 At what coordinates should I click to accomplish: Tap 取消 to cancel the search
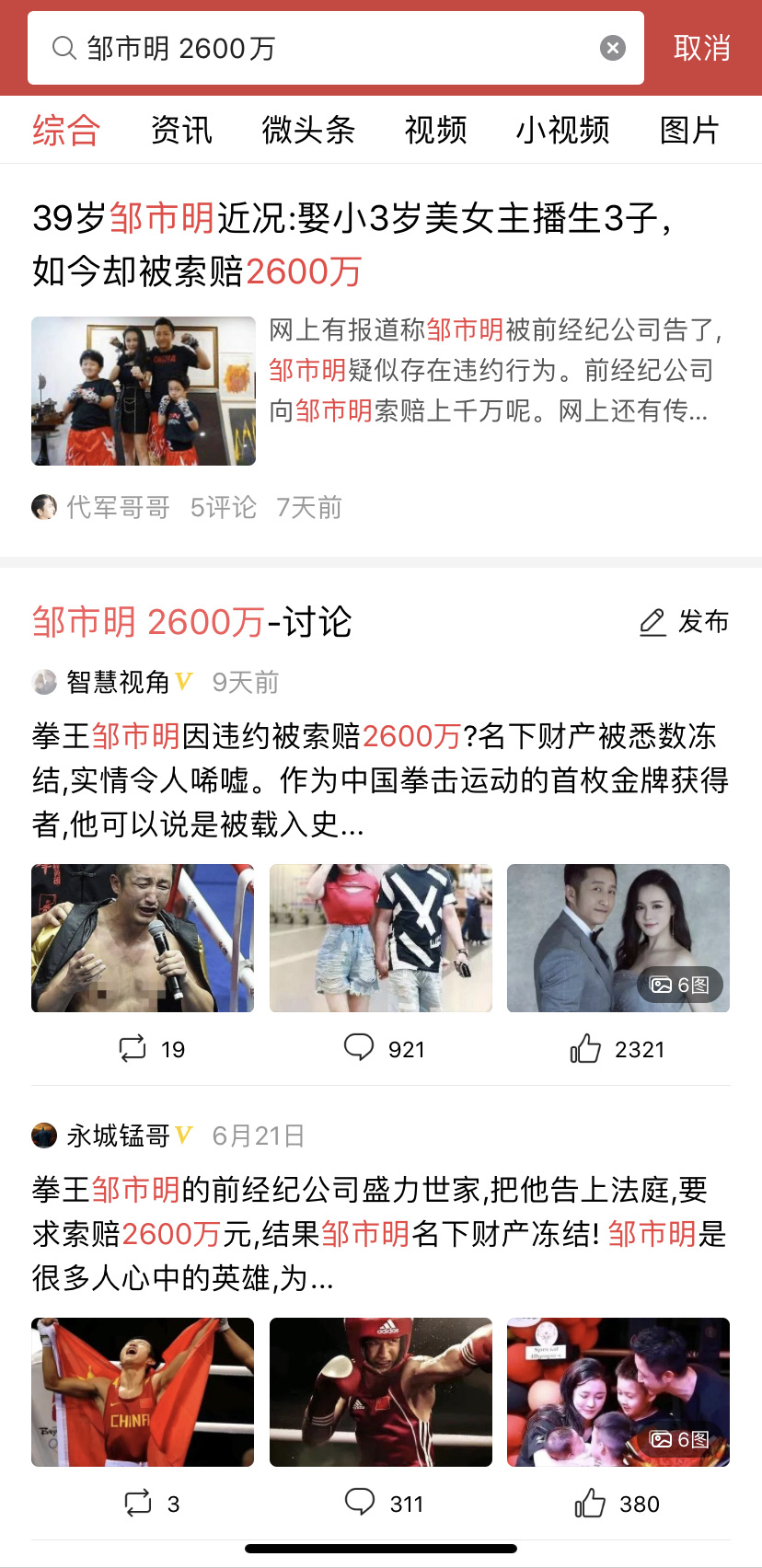tap(702, 48)
